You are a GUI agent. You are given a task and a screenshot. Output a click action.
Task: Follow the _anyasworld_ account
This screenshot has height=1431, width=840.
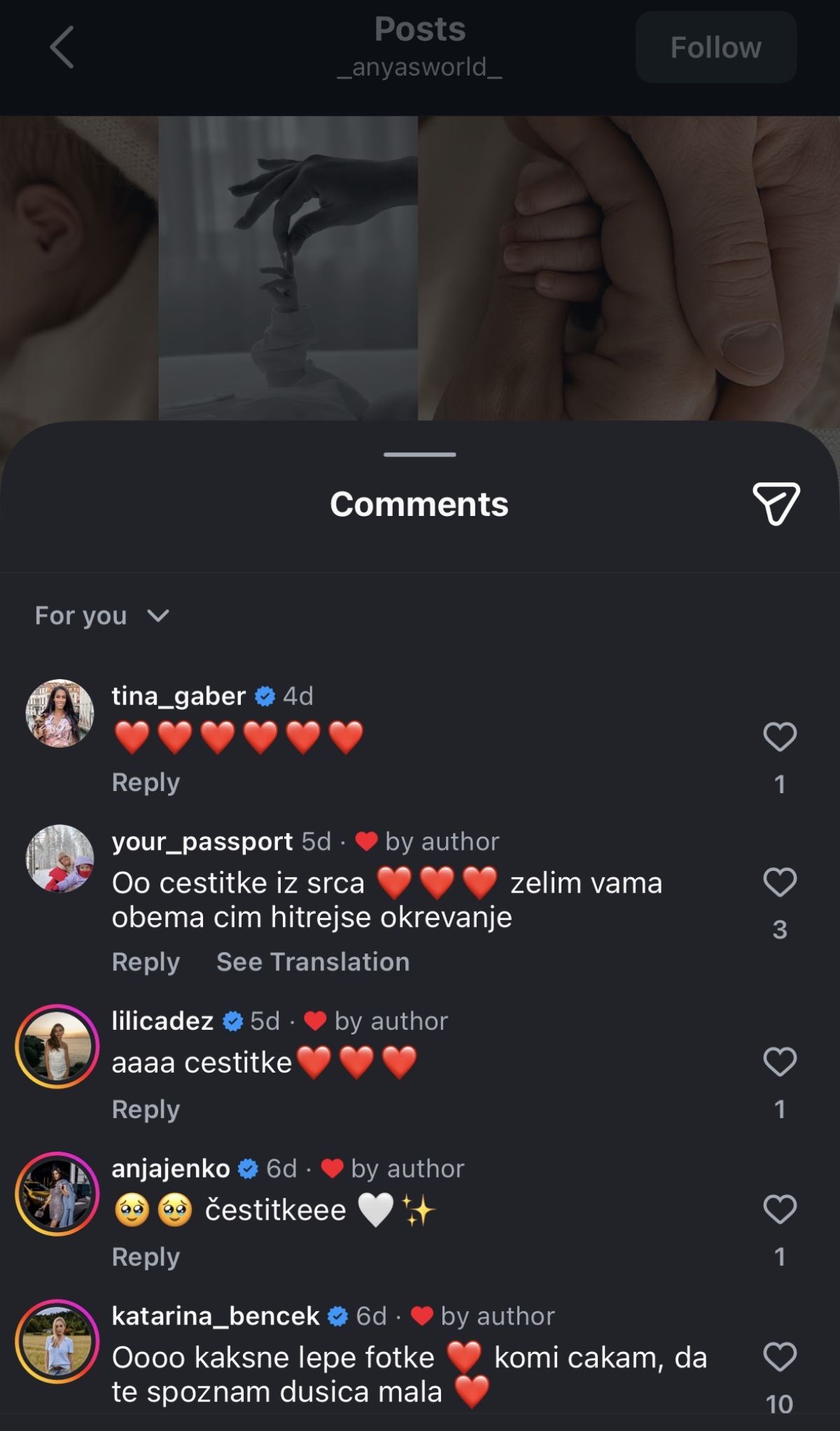(x=715, y=47)
